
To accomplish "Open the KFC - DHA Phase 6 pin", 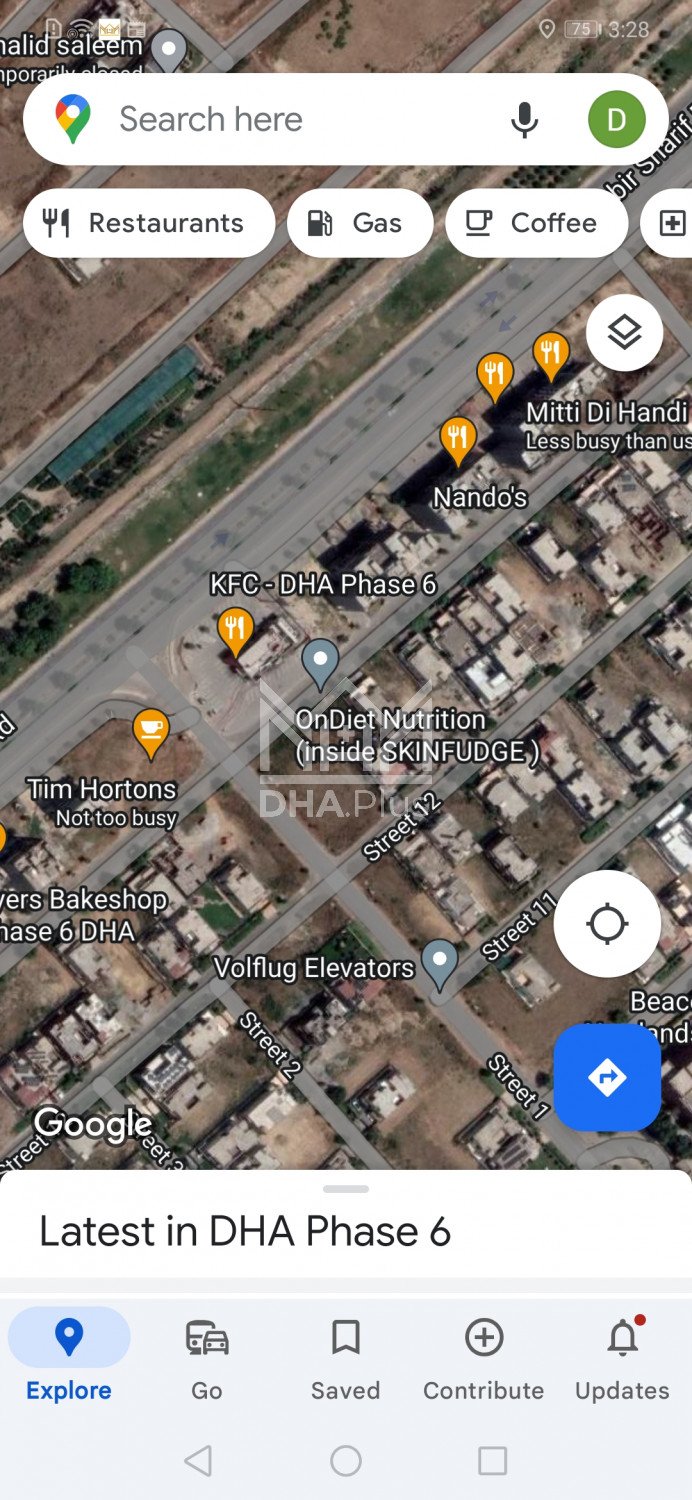I will (x=236, y=630).
